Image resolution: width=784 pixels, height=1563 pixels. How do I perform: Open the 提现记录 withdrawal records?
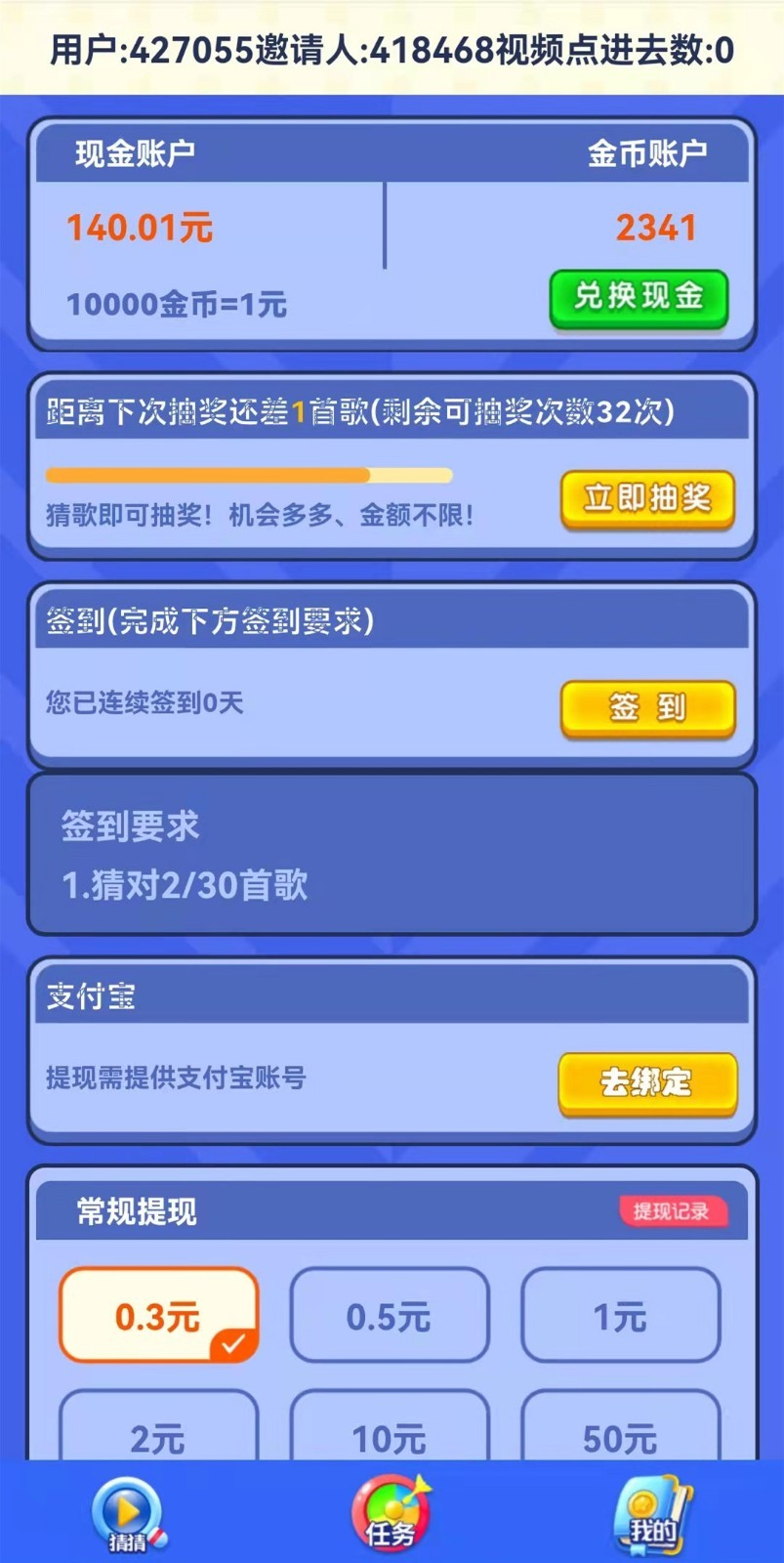point(674,1211)
